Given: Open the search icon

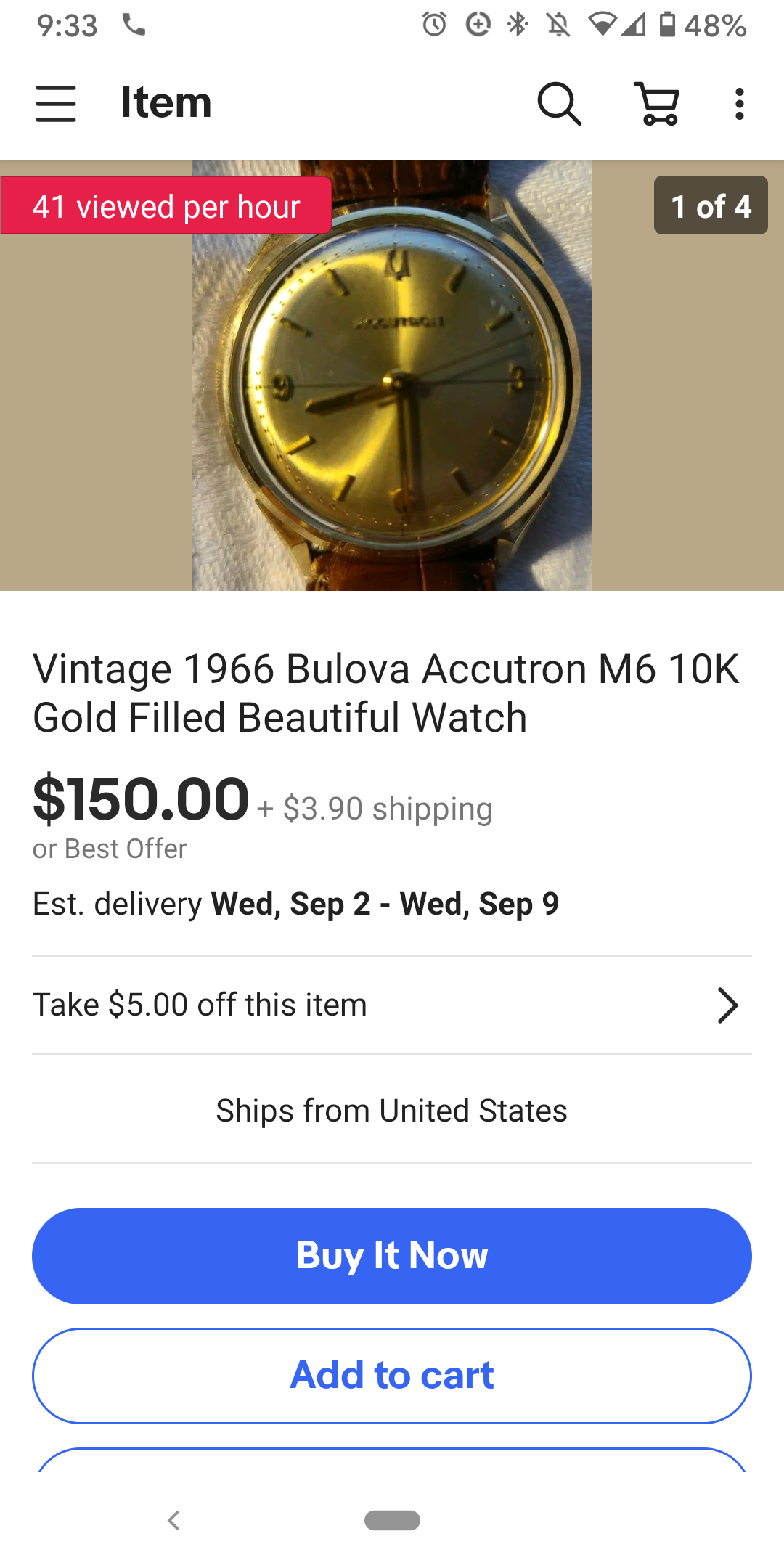Looking at the screenshot, I should coord(558,104).
